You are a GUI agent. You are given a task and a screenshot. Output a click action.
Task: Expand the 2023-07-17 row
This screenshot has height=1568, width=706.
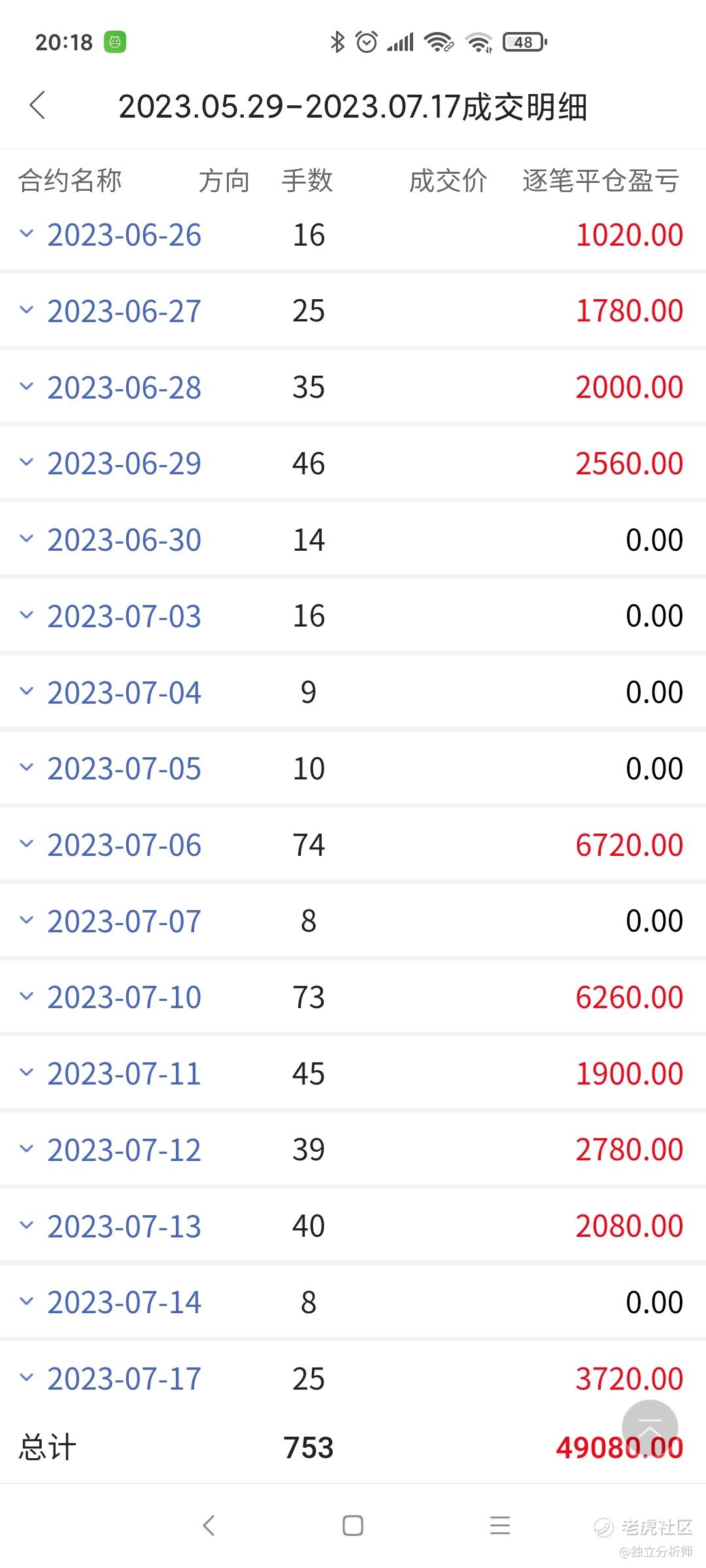click(x=353, y=1379)
